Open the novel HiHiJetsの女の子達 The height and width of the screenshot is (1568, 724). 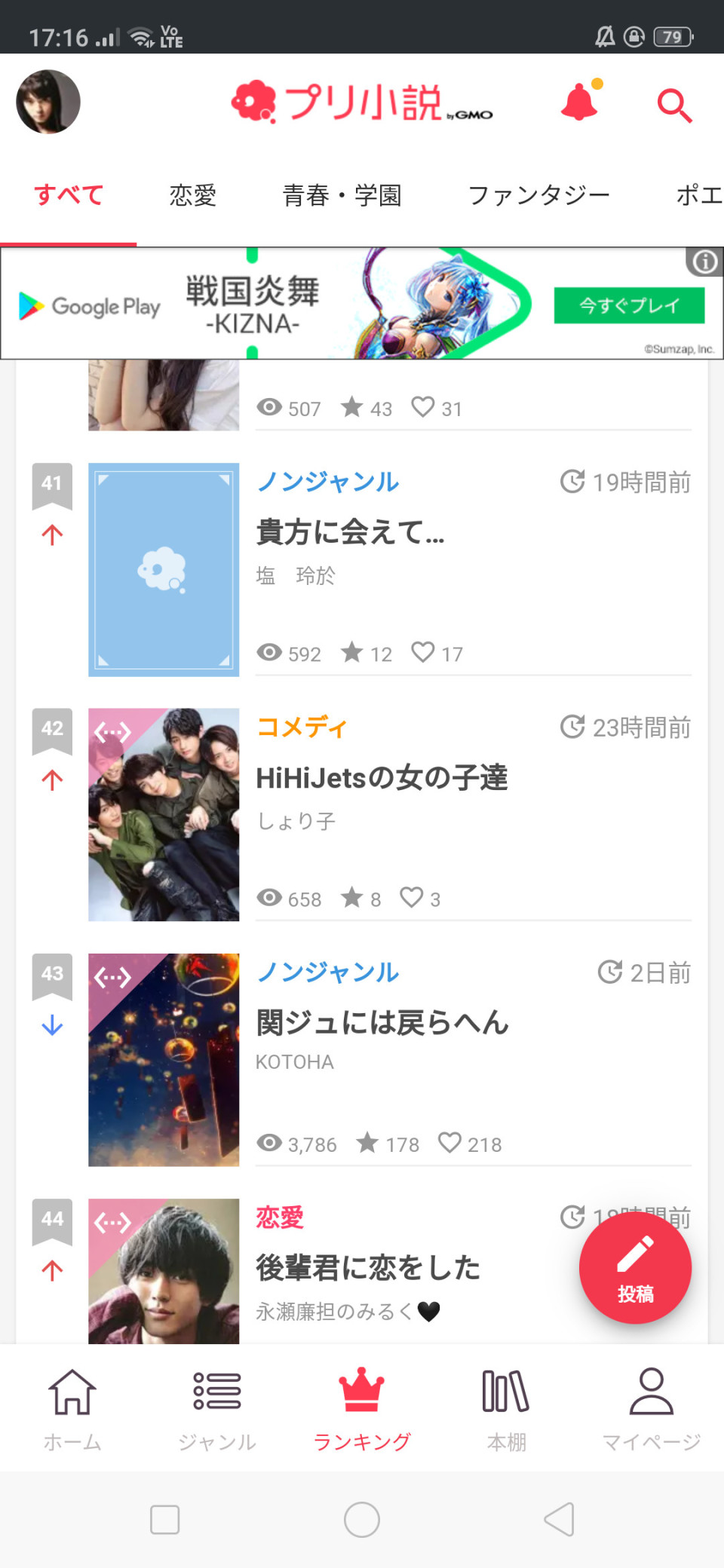coord(382,777)
